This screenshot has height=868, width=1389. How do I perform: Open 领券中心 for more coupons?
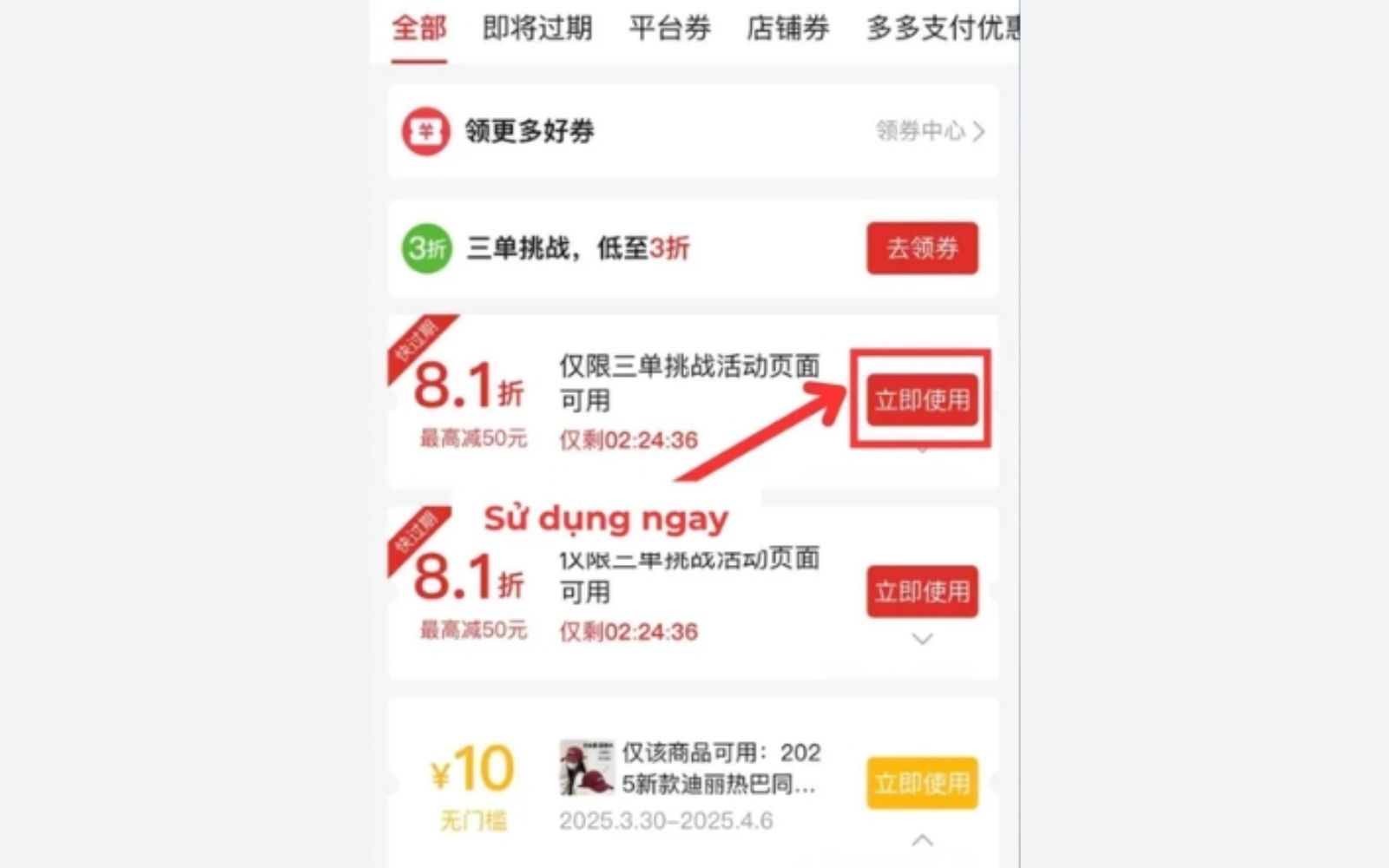coord(930,131)
